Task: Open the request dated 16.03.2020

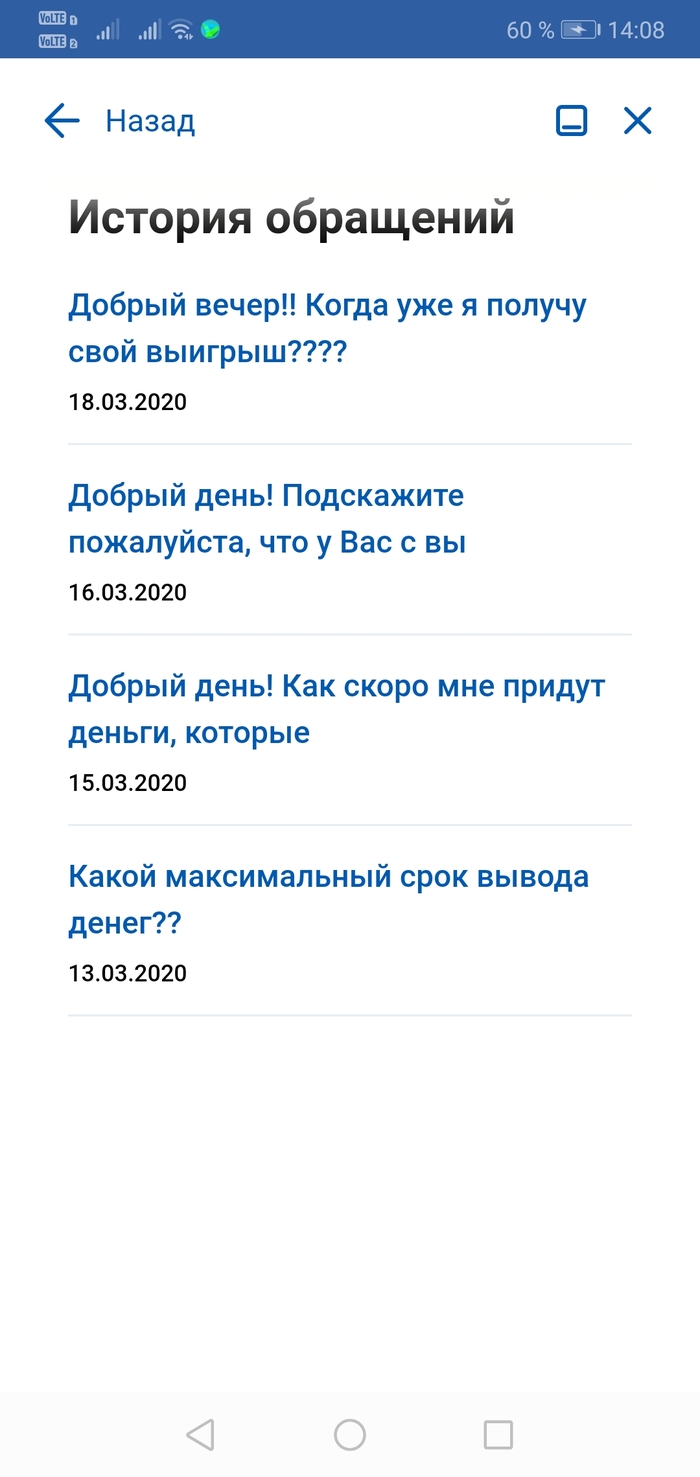Action: click(266, 519)
